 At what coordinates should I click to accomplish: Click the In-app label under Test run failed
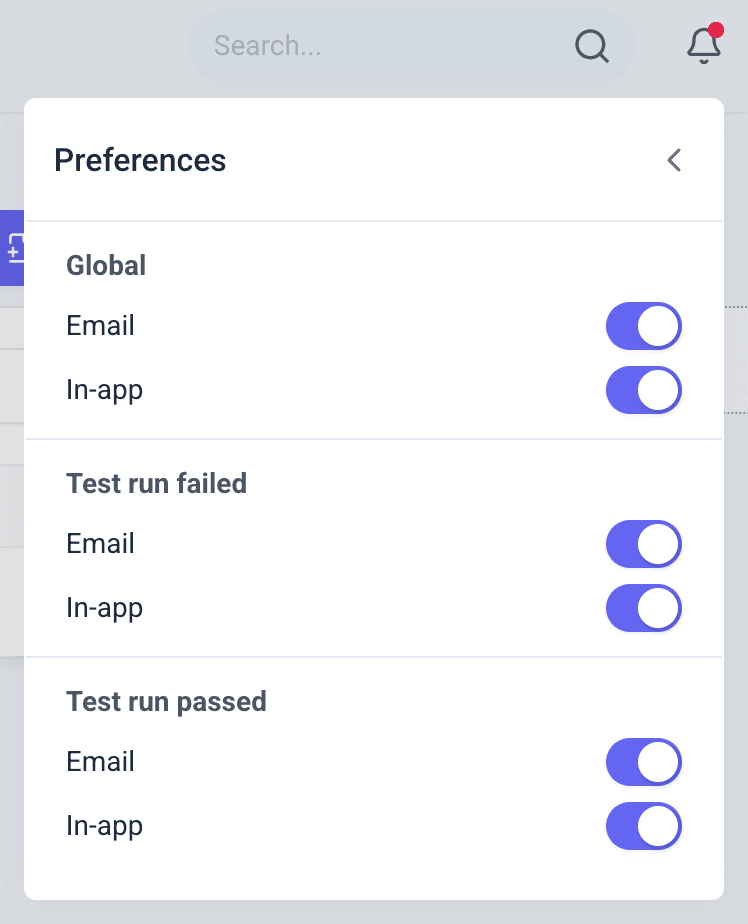coord(104,608)
